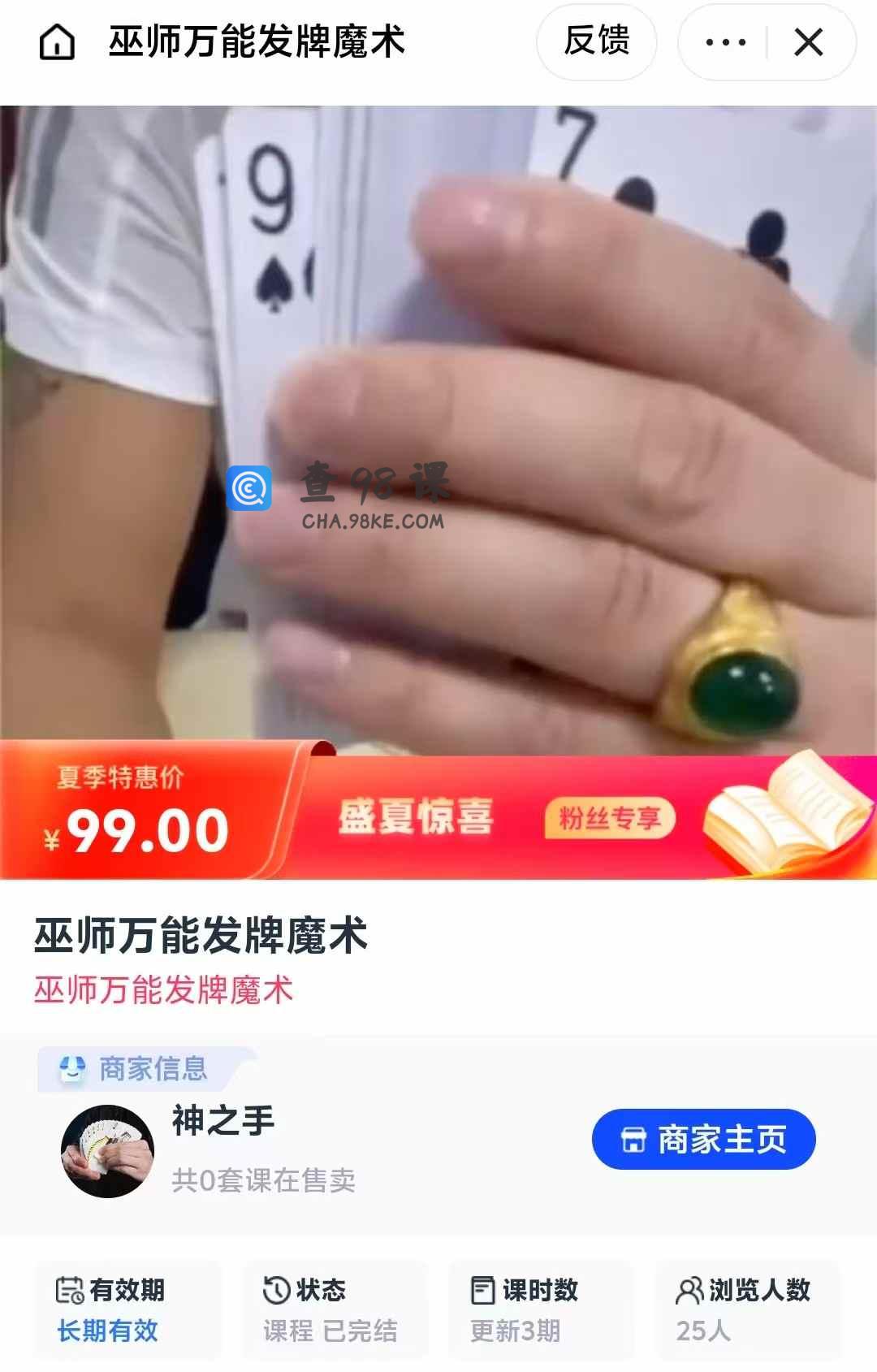Open the 商家主页 merchant homepage

point(703,1139)
